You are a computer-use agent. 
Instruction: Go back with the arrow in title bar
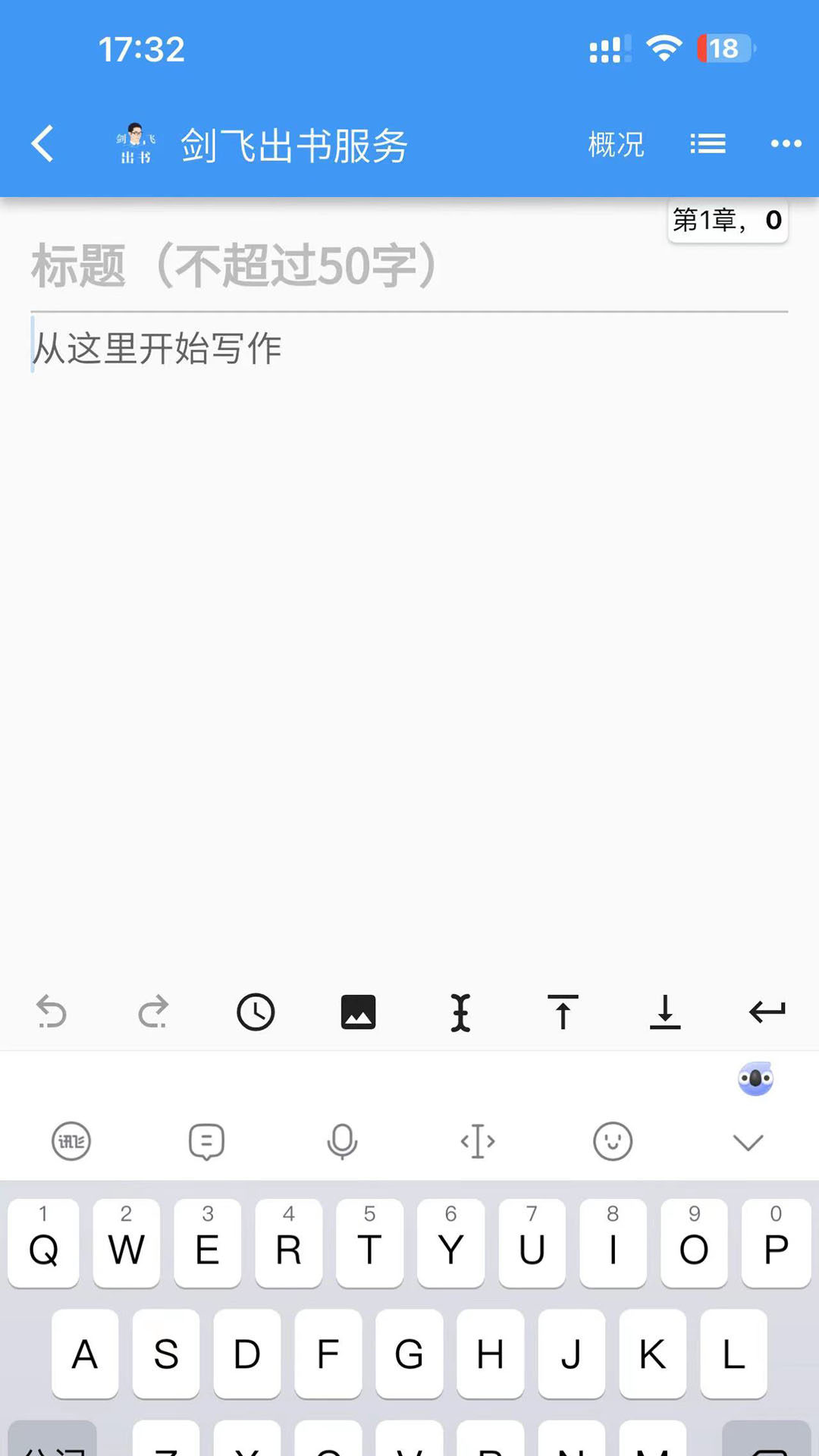(x=42, y=144)
